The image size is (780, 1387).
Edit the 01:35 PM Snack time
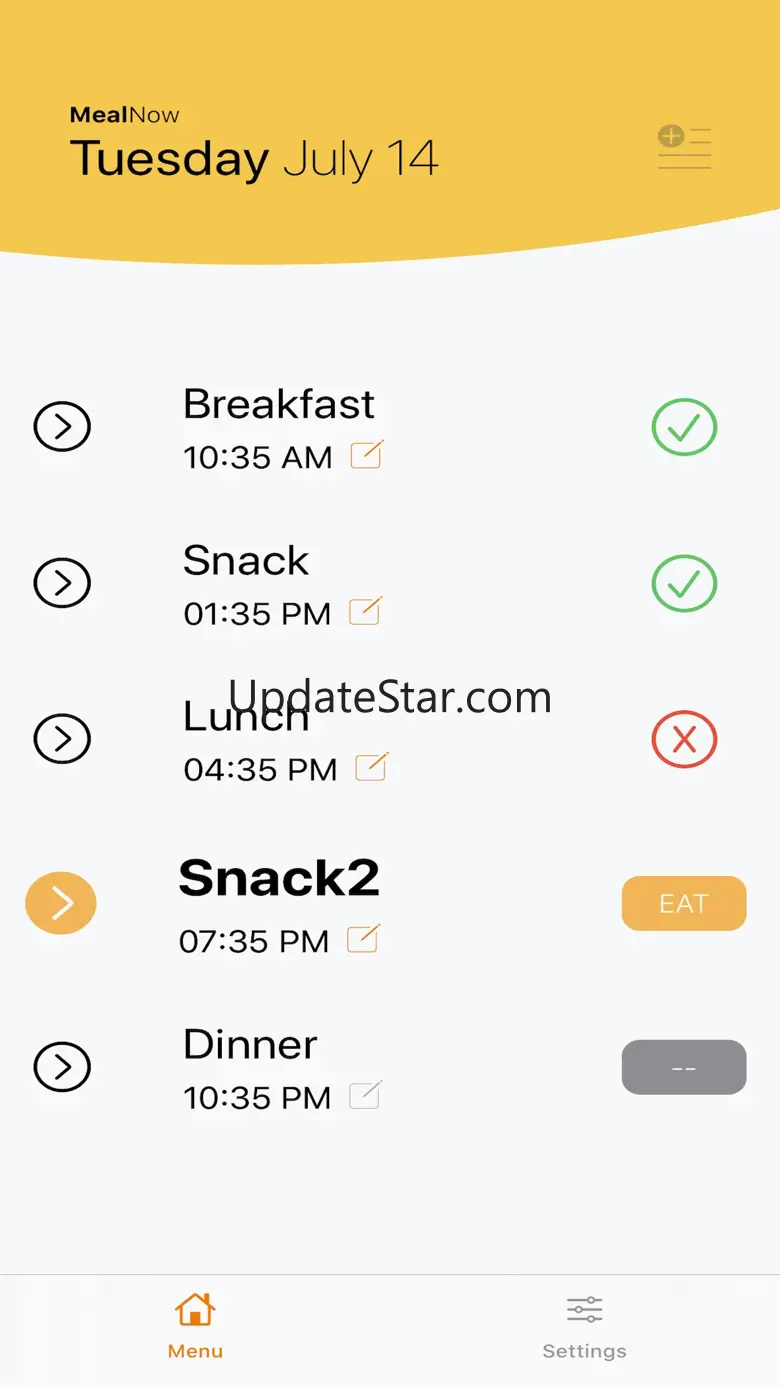(365, 611)
